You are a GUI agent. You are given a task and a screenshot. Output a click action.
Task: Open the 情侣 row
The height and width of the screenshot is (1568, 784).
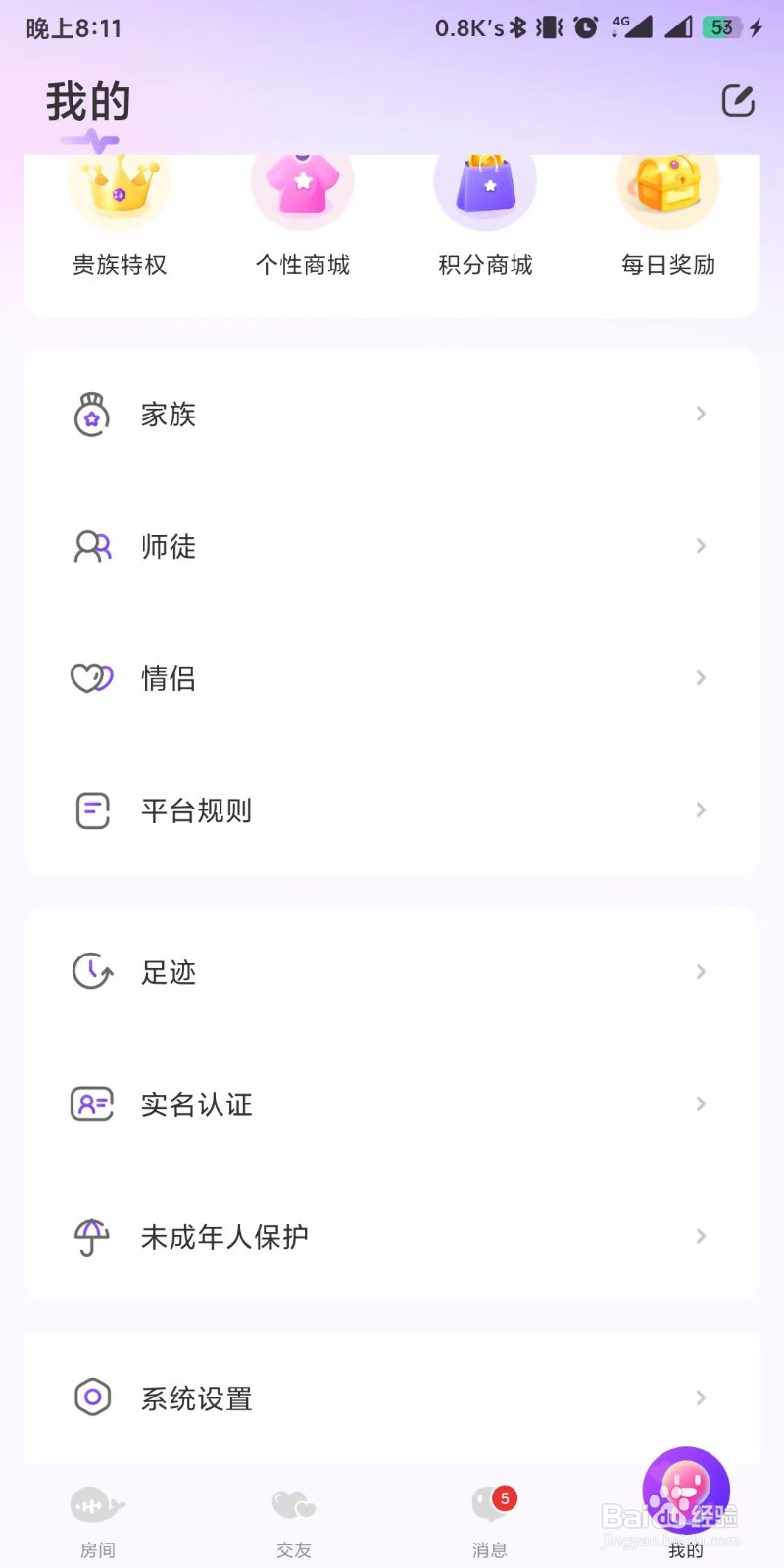pos(392,678)
